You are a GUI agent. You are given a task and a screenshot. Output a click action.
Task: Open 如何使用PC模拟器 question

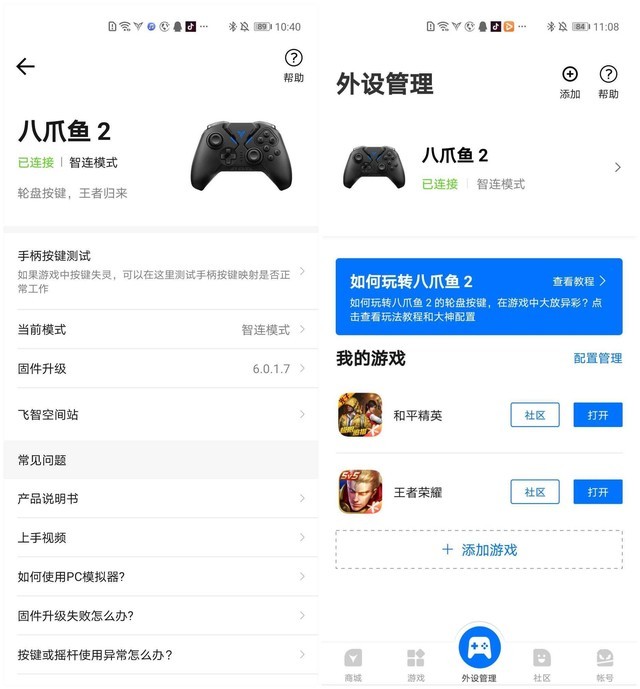tap(160, 576)
